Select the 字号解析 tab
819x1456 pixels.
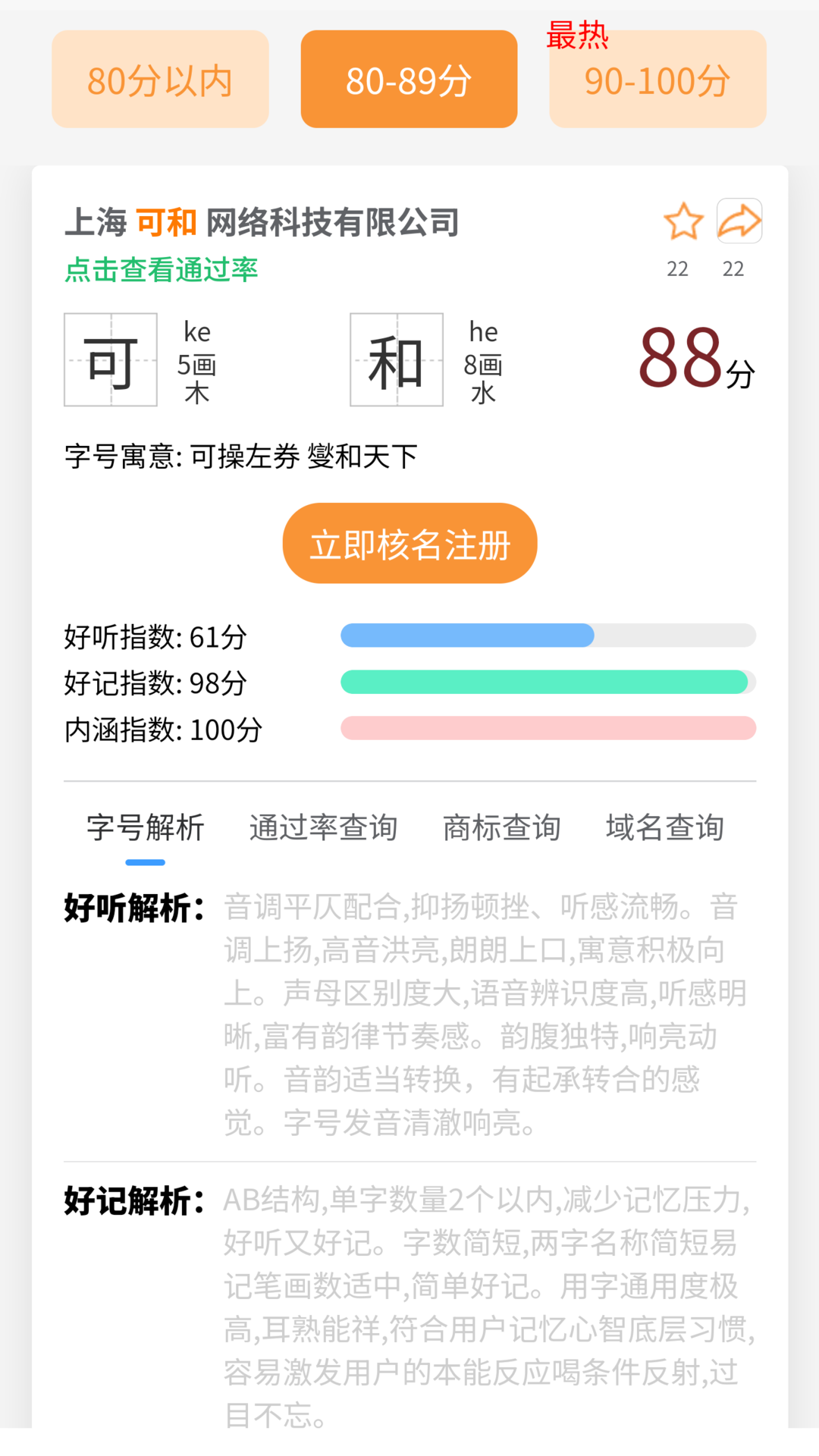point(146,828)
